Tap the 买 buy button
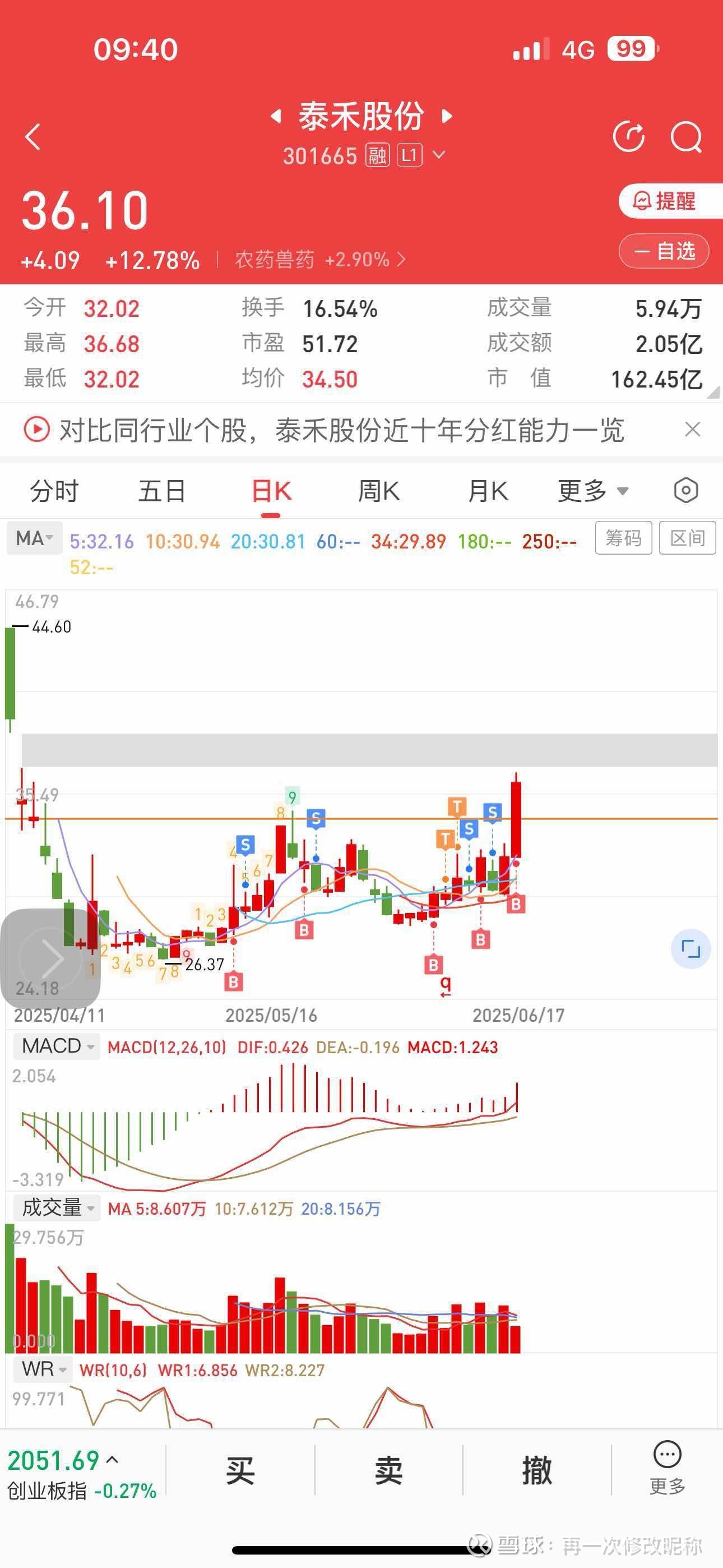This screenshot has width=723, height=1568. coord(240,1470)
